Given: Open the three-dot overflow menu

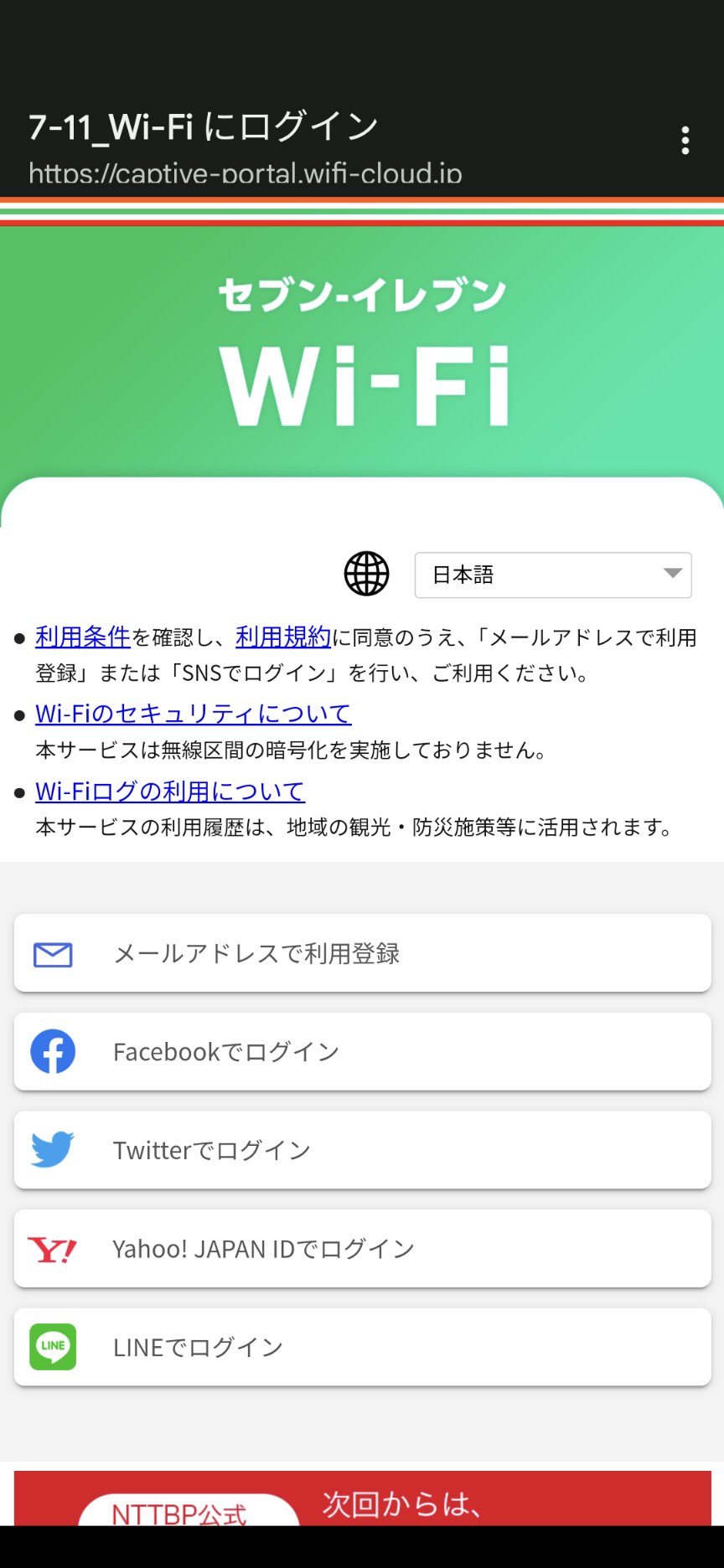Looking at the screenshot, I should click(x=685, y=141).
